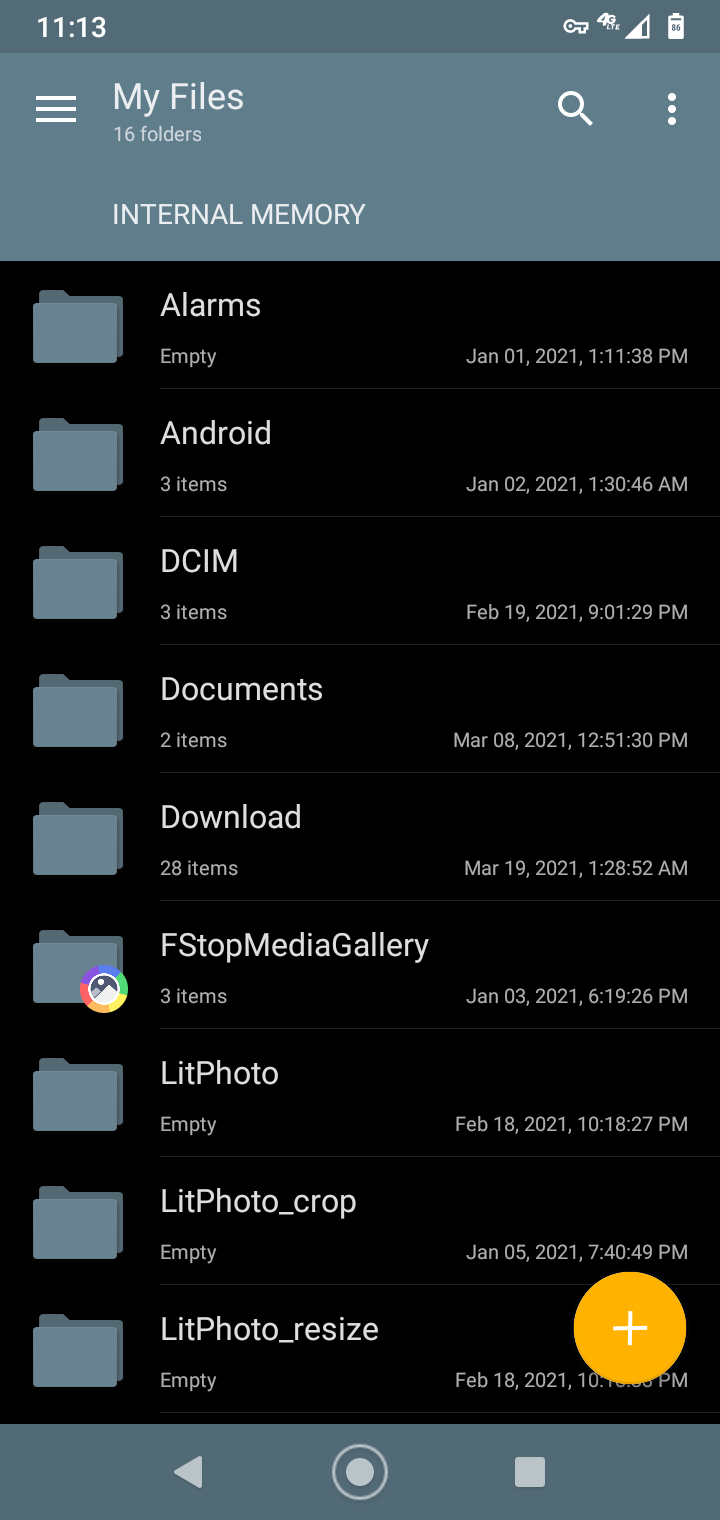
Task: Select the Internal Memory tab
Action: (238, 214)
